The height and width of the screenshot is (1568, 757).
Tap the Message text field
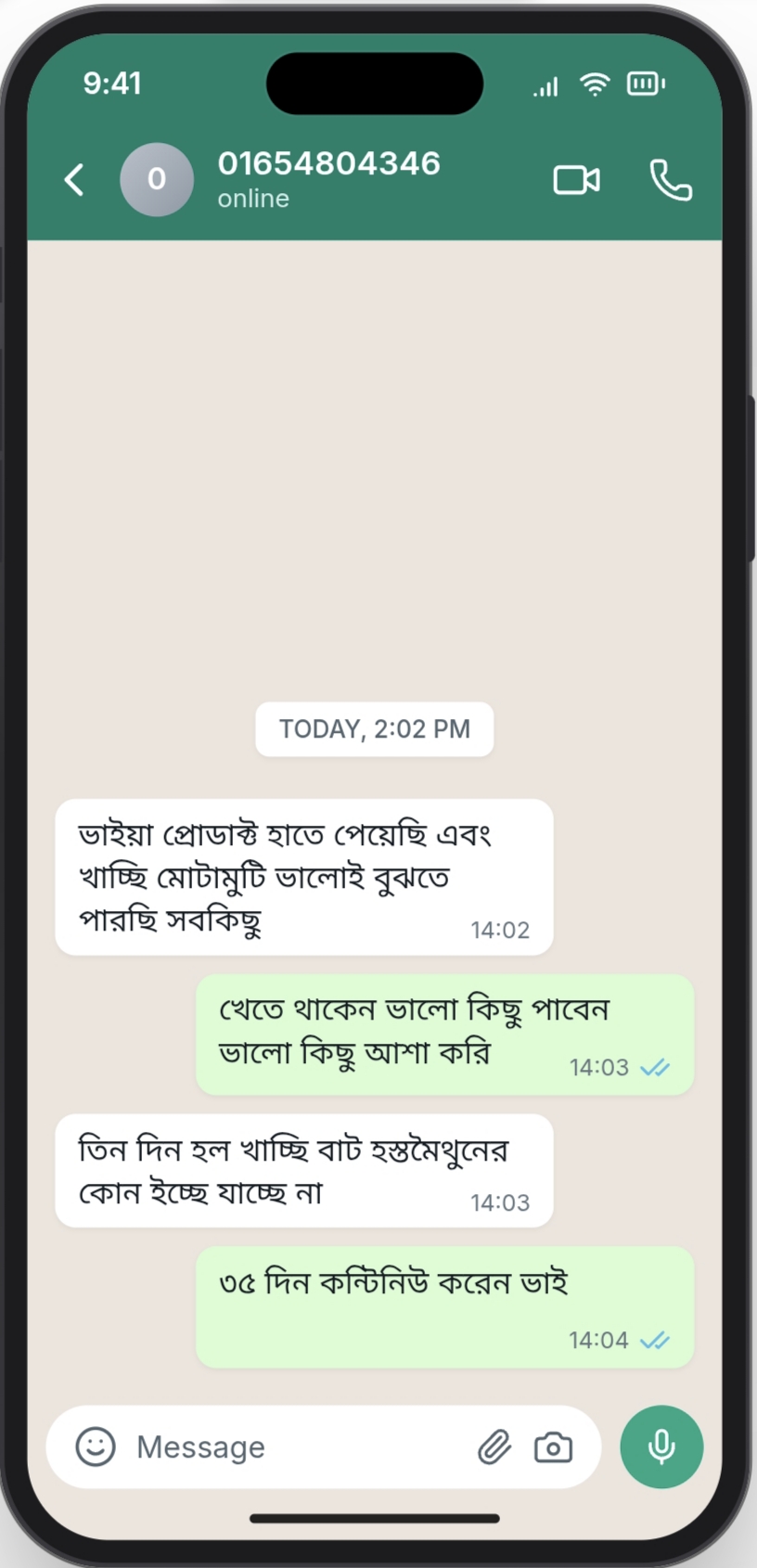tap(297, 1446)
